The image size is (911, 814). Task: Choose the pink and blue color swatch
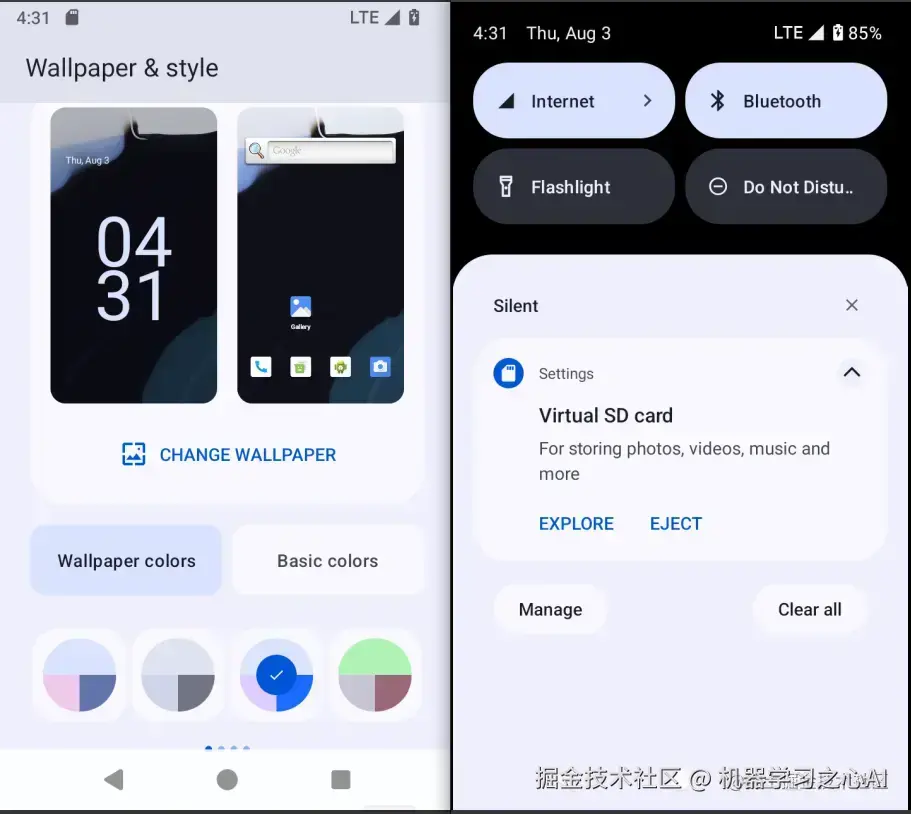pyautogui.click(x=80, y=675)
